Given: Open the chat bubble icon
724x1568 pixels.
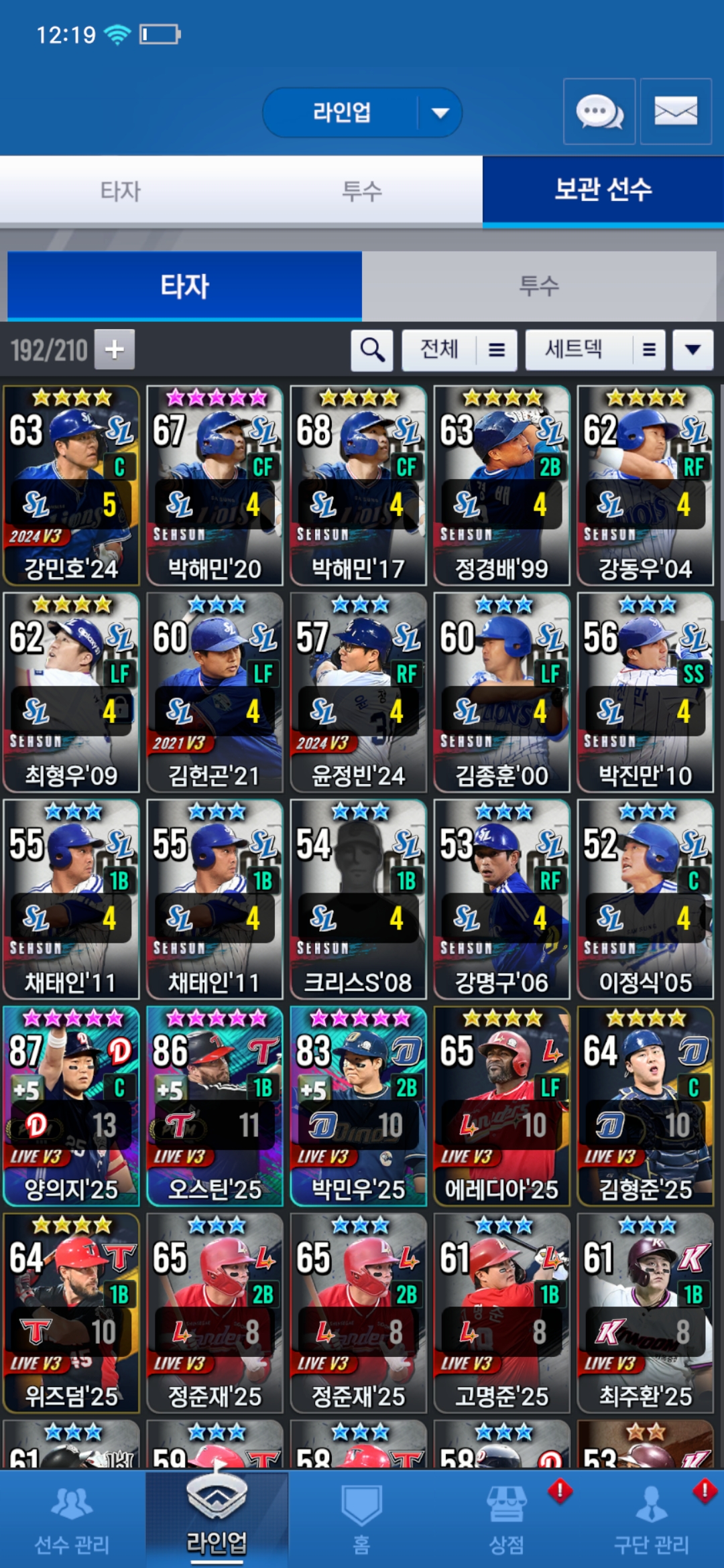Looking at the screenshot, I should click(599, 112).
